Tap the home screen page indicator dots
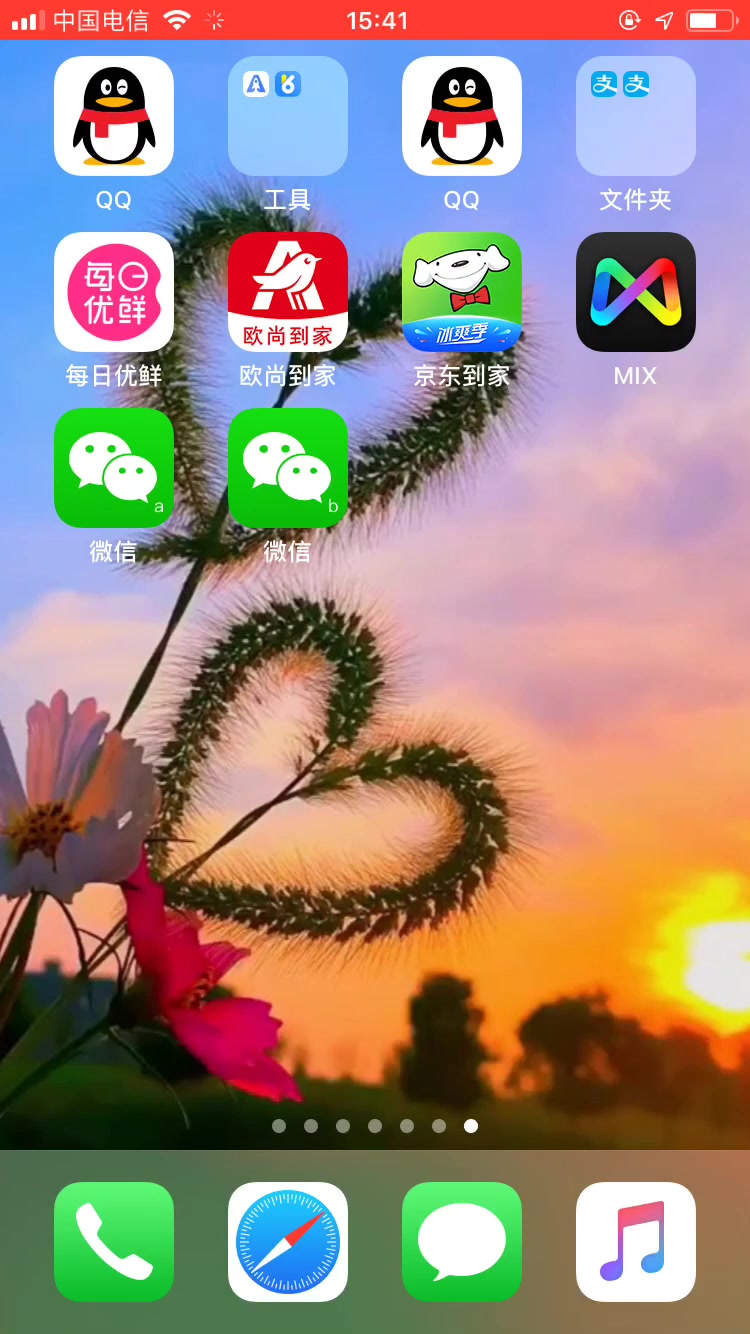This screenshot has height=1334, width=750. point(375,1126)
